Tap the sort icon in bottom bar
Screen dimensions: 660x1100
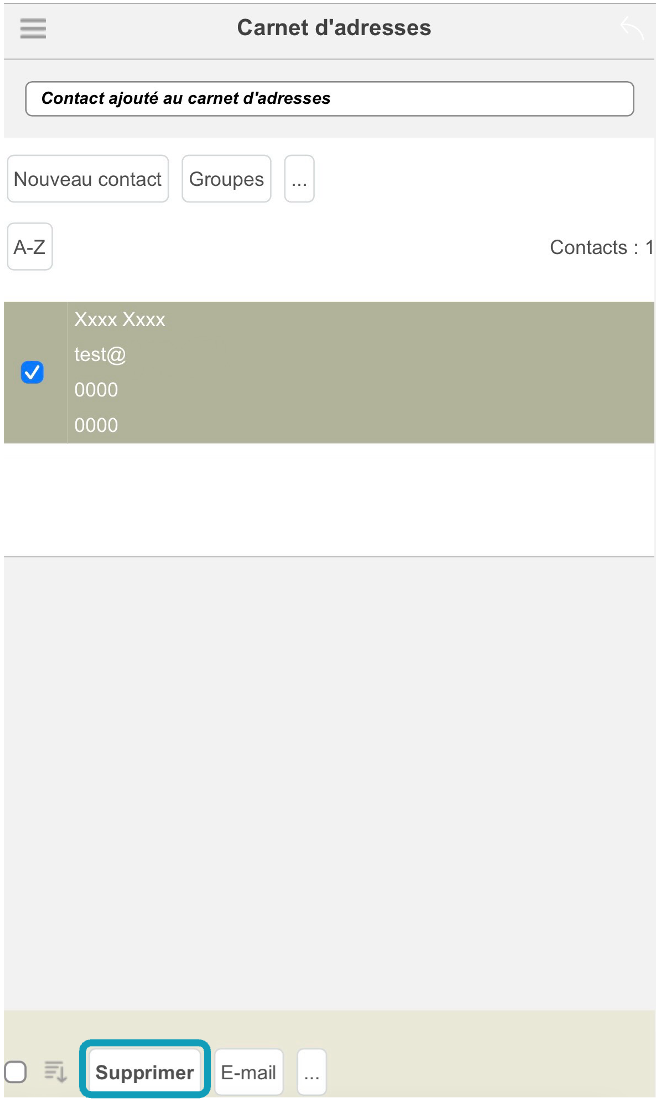coord(56,1072)
